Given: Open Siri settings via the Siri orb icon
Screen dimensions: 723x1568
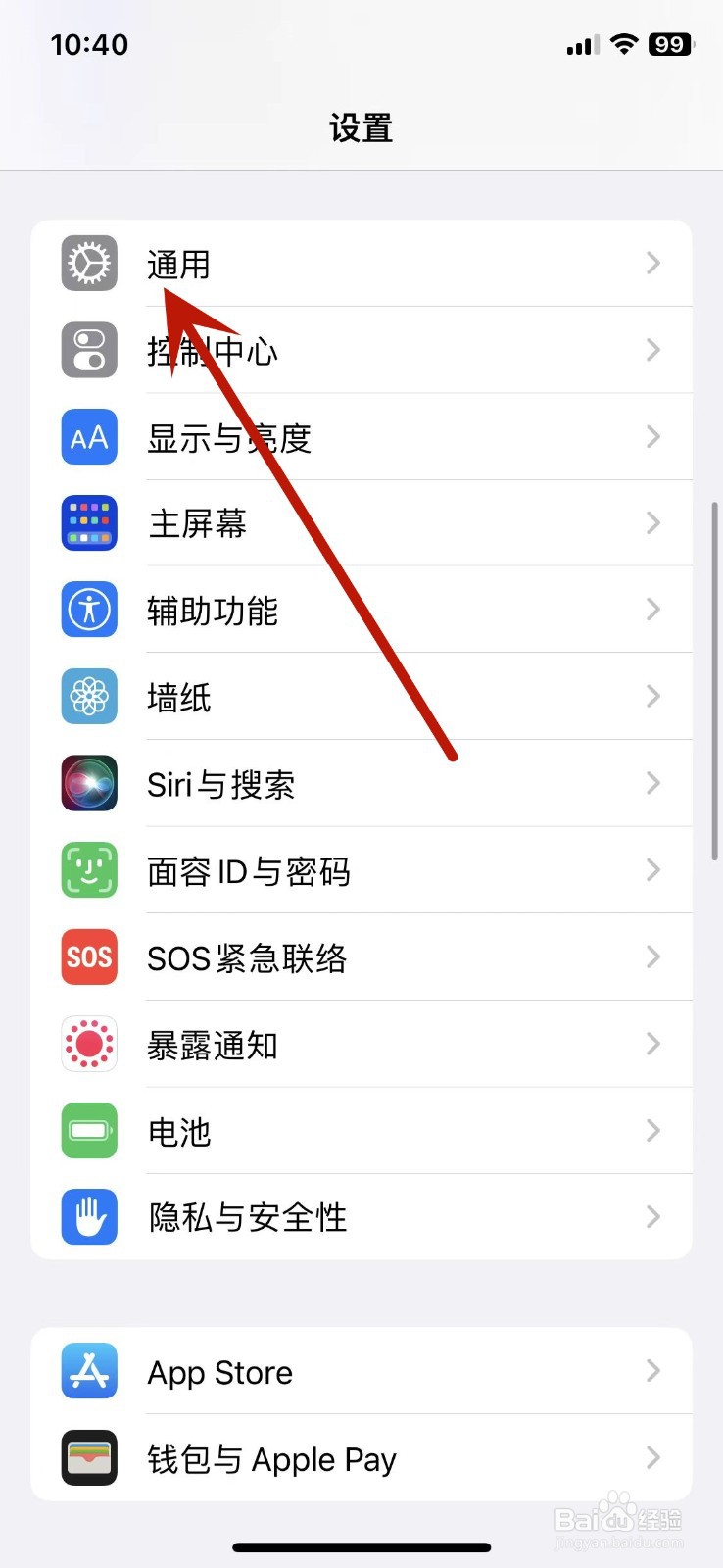Looking at the screenshot, I should [x=88, y=783].
